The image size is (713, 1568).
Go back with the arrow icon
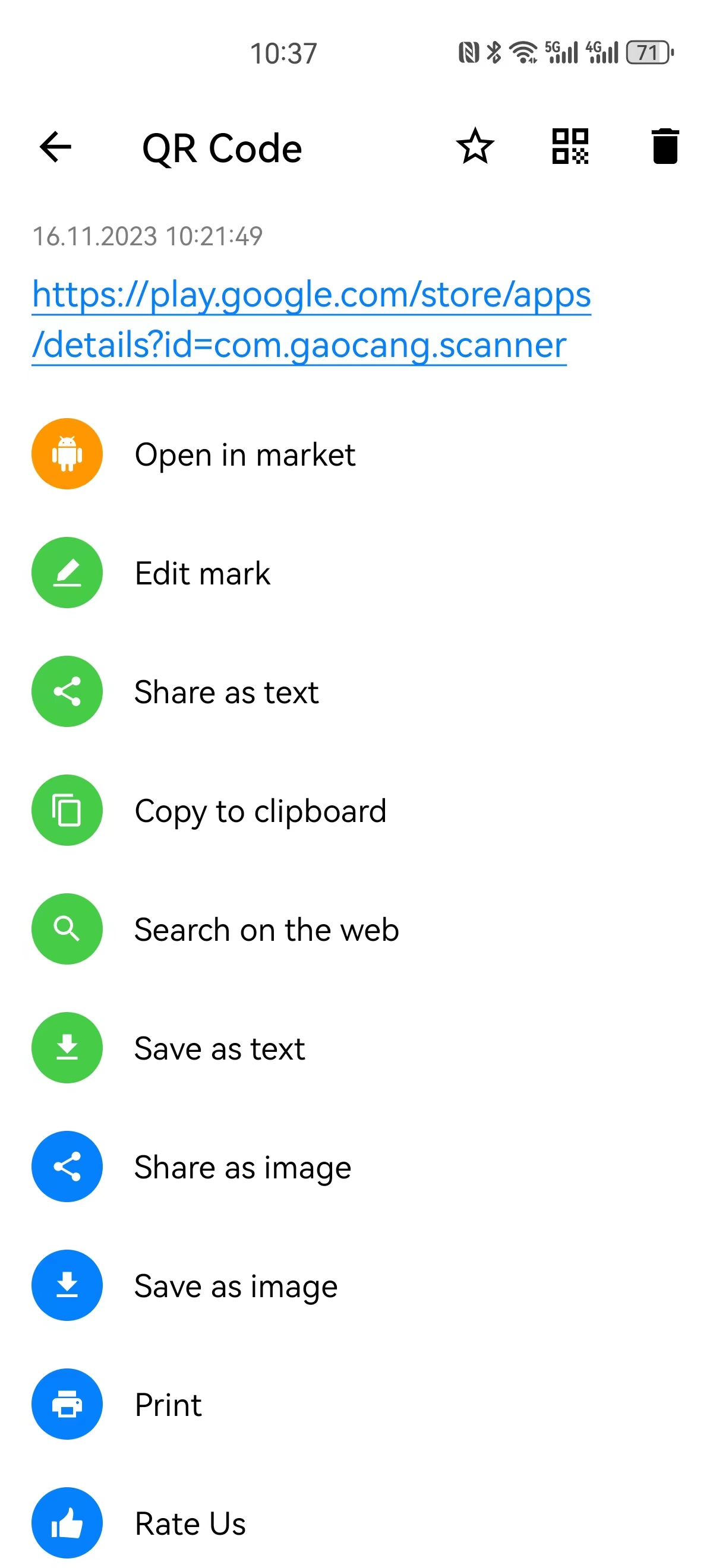55,147
